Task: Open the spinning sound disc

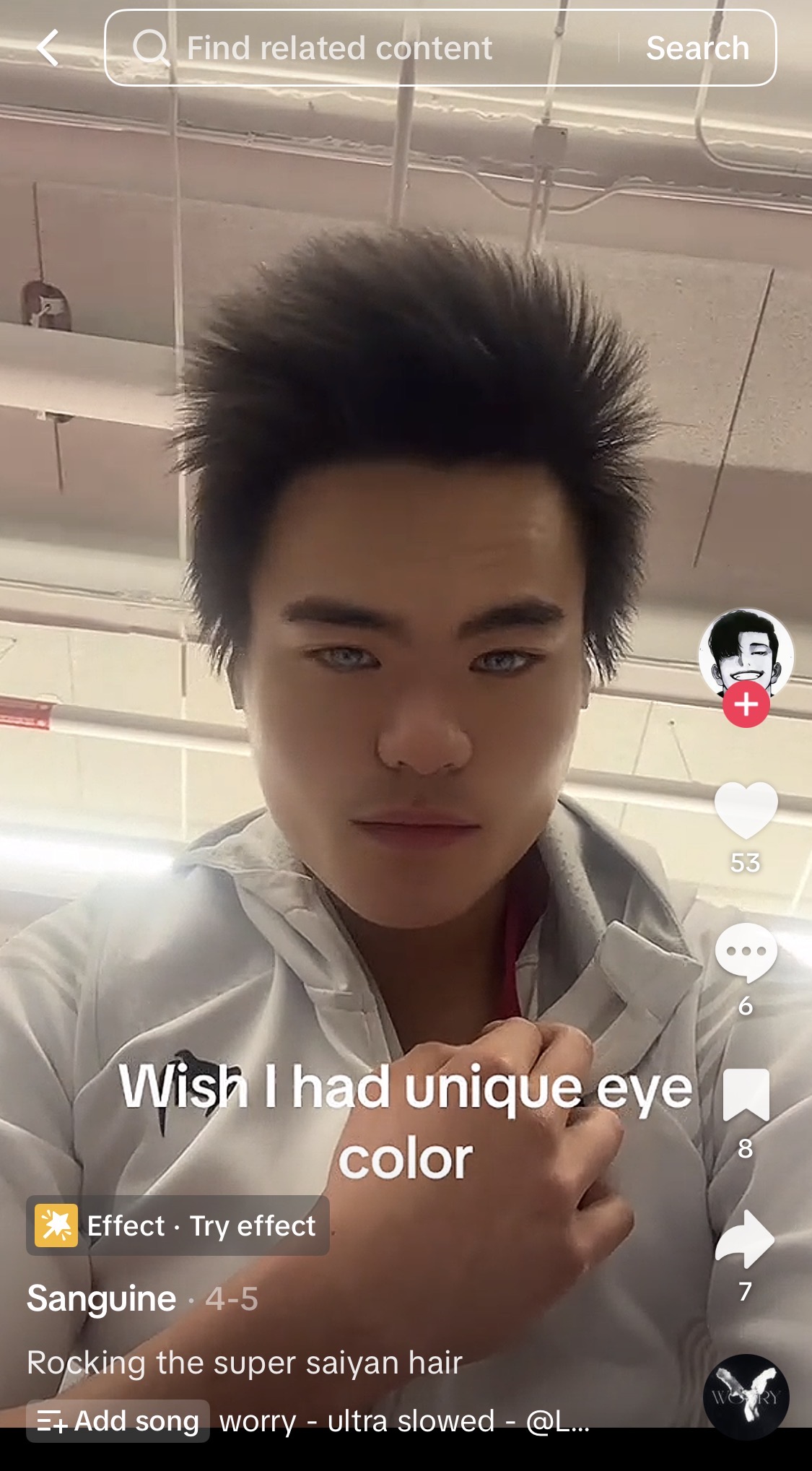Action: [x=746, y=1397]
